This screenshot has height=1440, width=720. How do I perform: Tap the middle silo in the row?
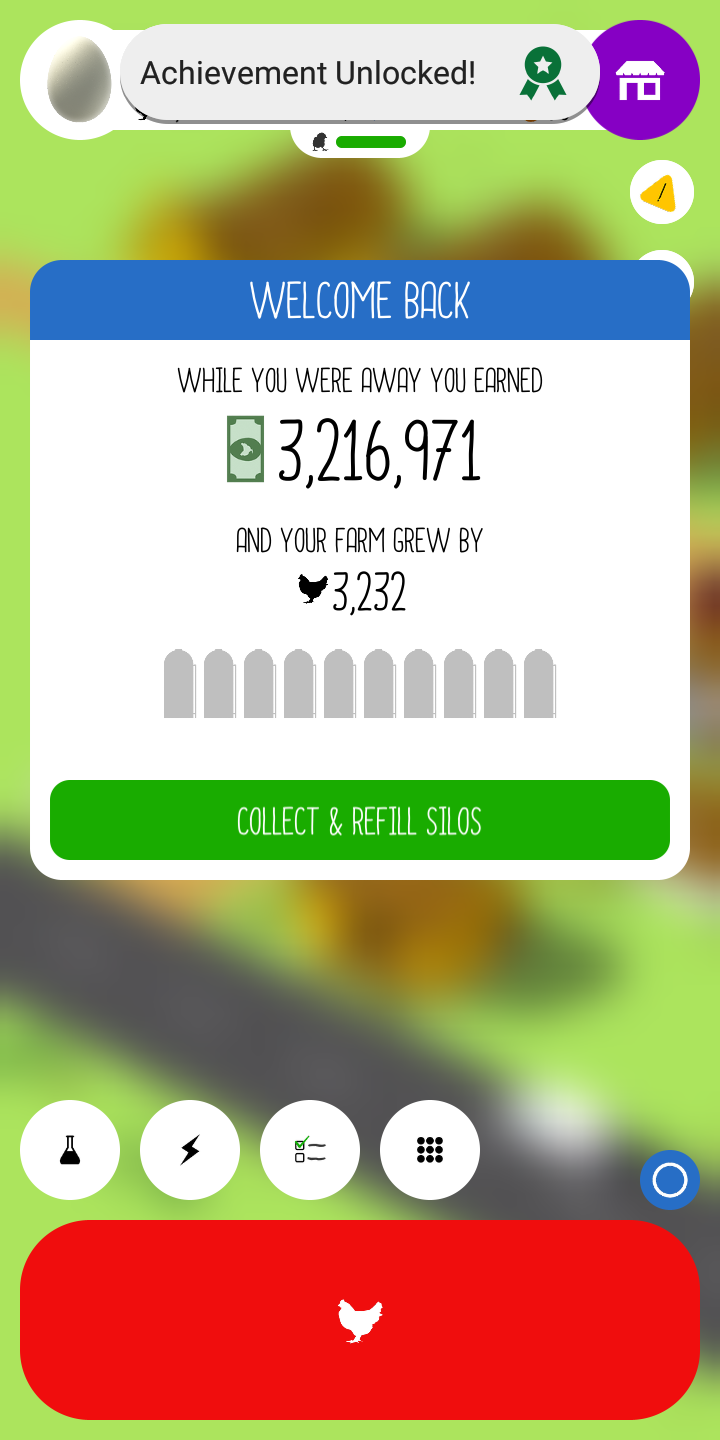[x=340, y=683]
